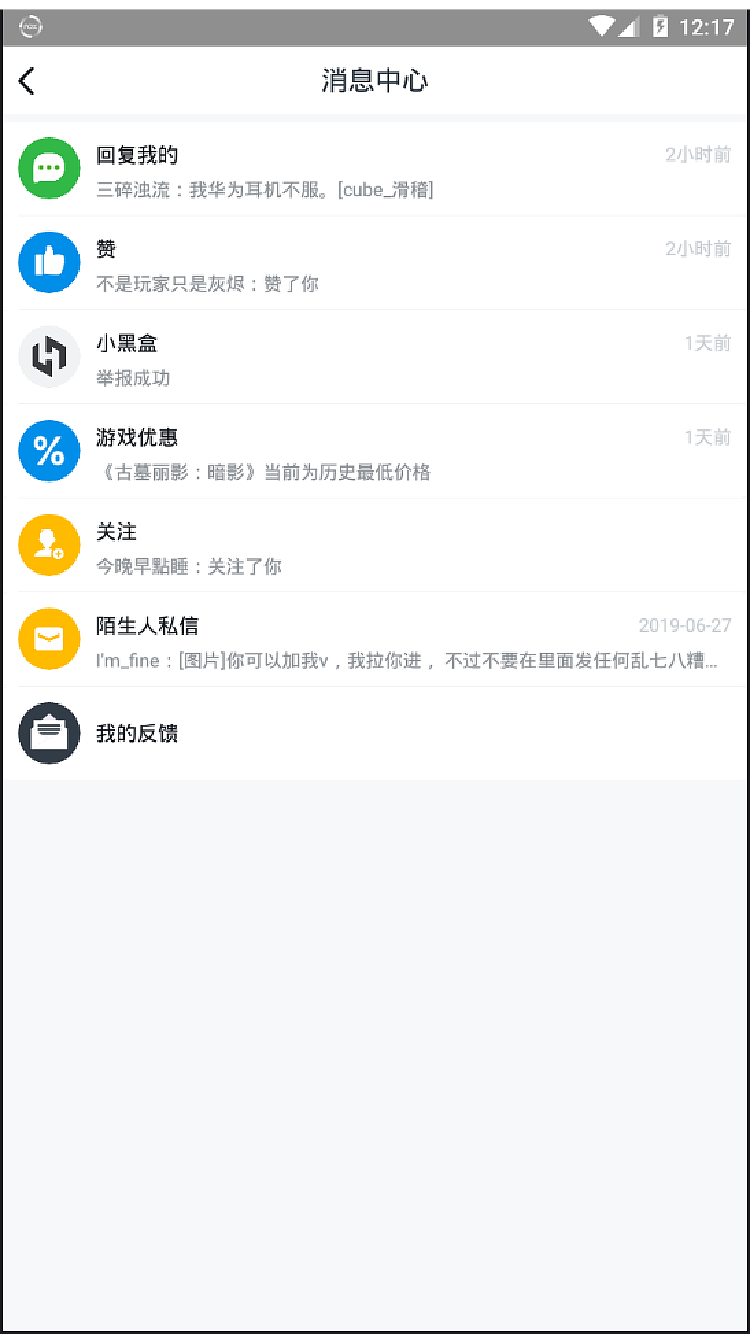Tap the 2小时前 timestamp next to 赞

click(x=699, y=248)
